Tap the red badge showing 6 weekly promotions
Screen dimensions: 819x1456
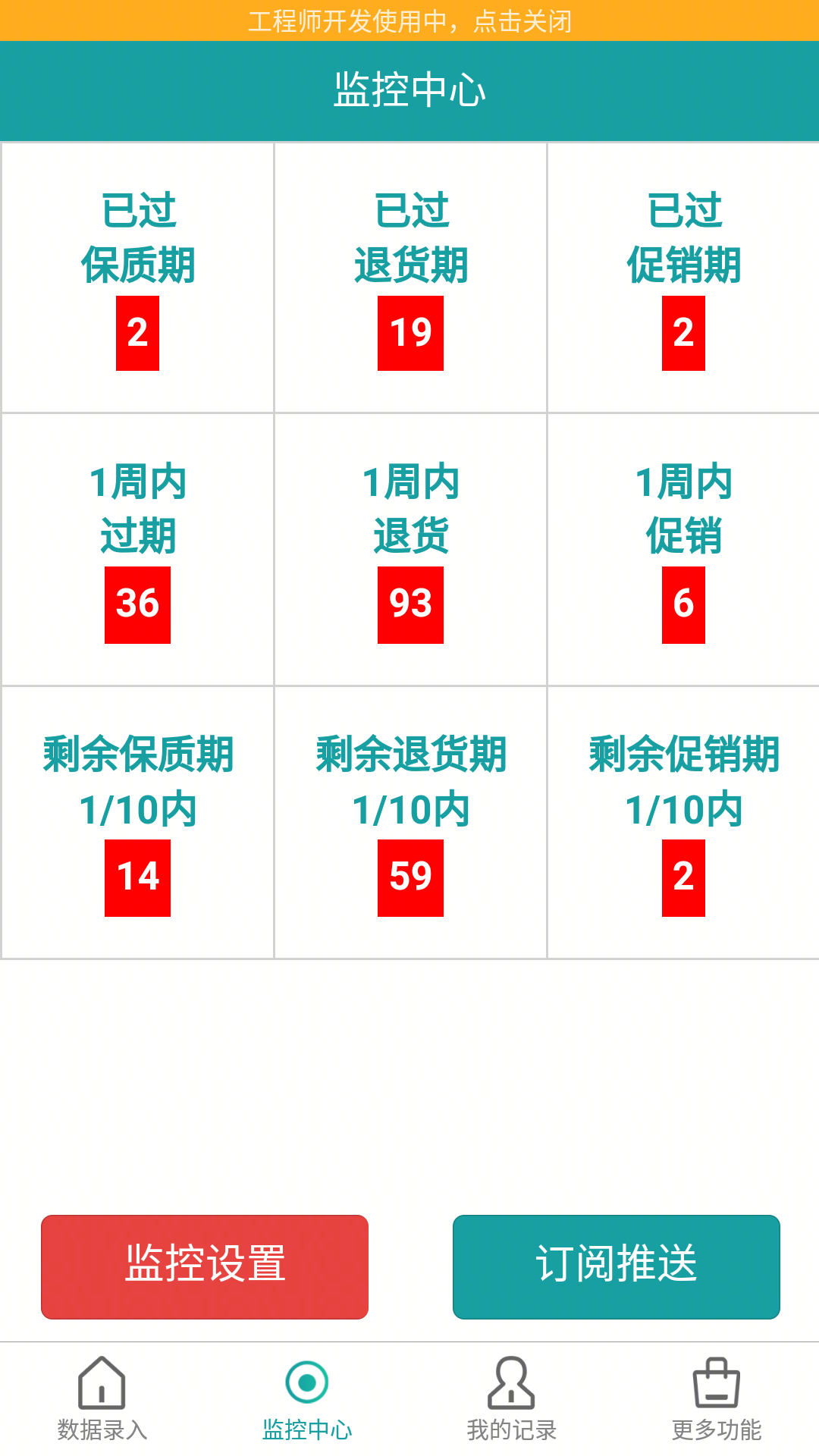(x=682, y=604)
